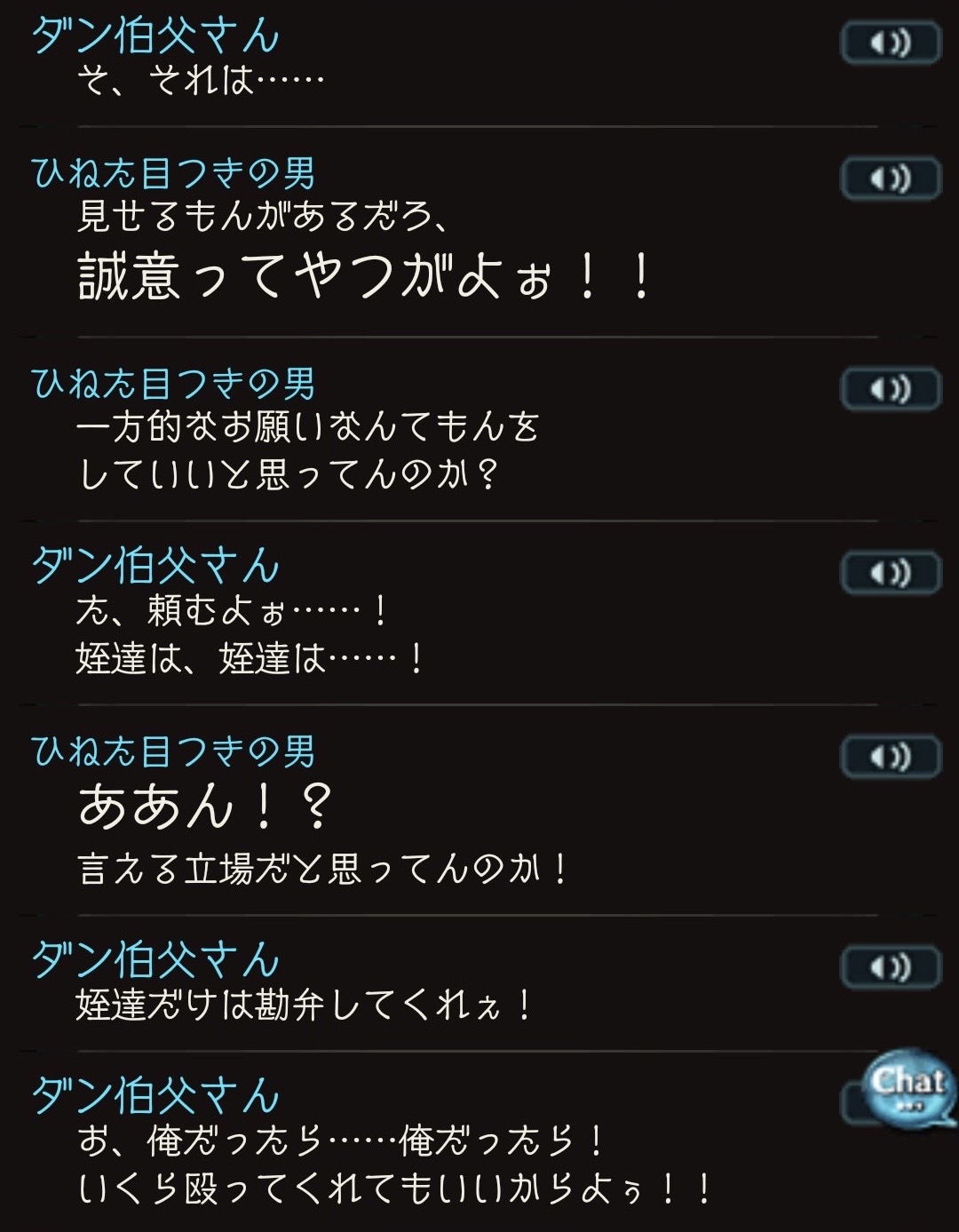Play voice for the line "そ、それは……"
This screenshot has height=1232, width=959.
(890, 43)
